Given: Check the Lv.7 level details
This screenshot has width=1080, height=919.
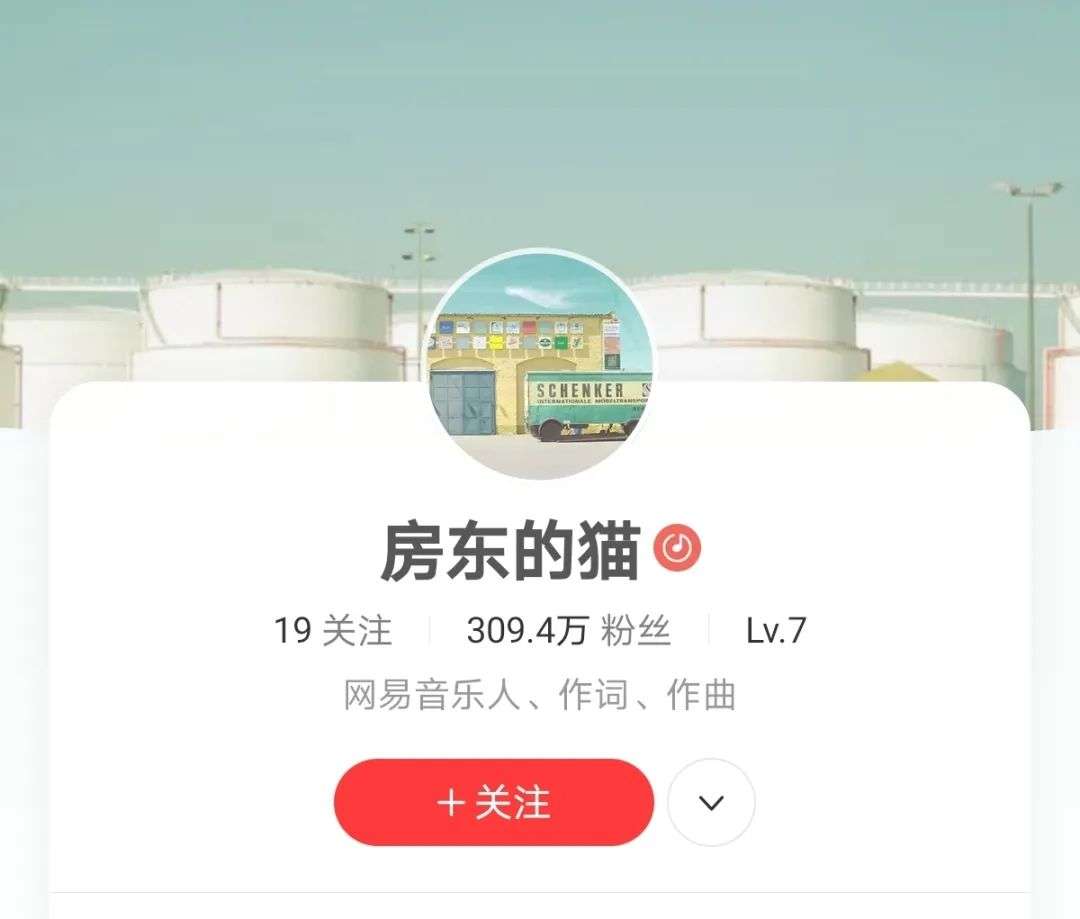Looking at the screenshot, I should (776, 631).
